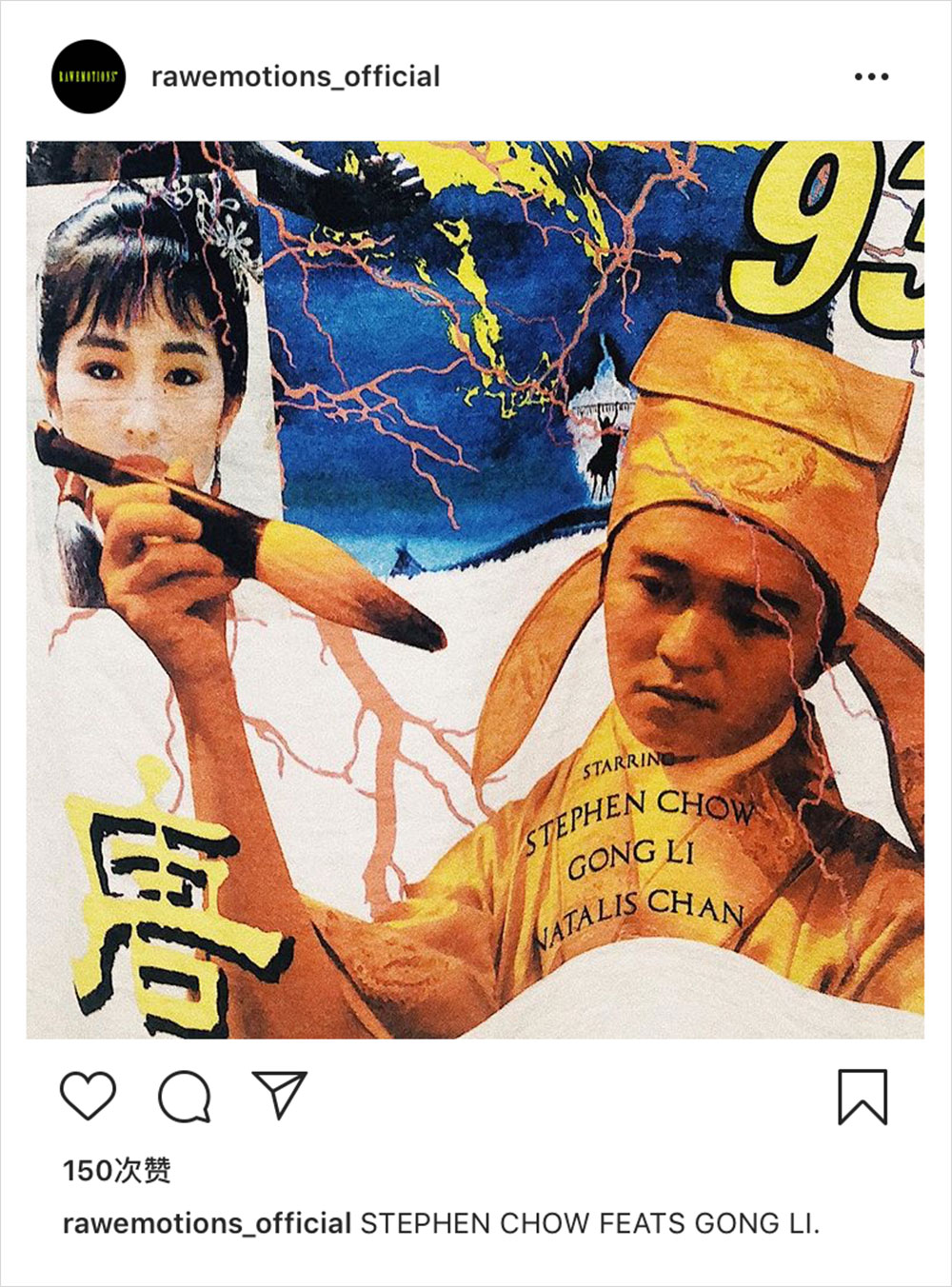Open rawemotions_official profile avatar
Viewport: 952px width, 1287px height.
click(x=88, y=76)
